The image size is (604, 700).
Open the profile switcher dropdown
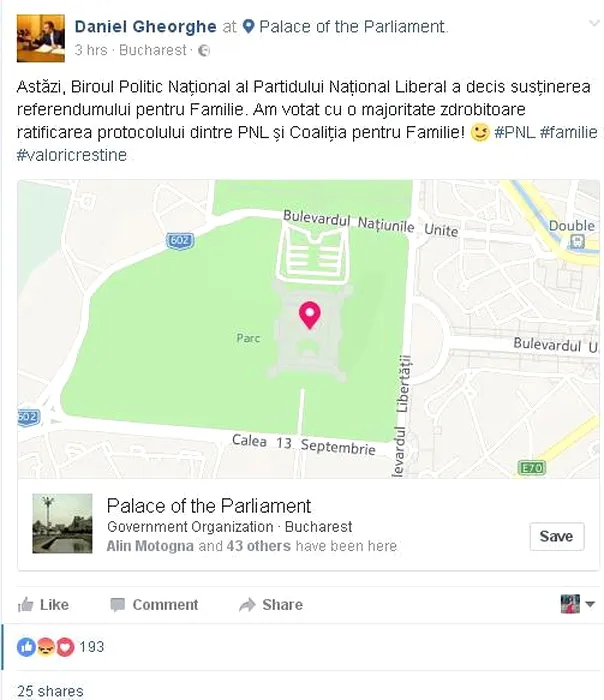tap(578, 604)
